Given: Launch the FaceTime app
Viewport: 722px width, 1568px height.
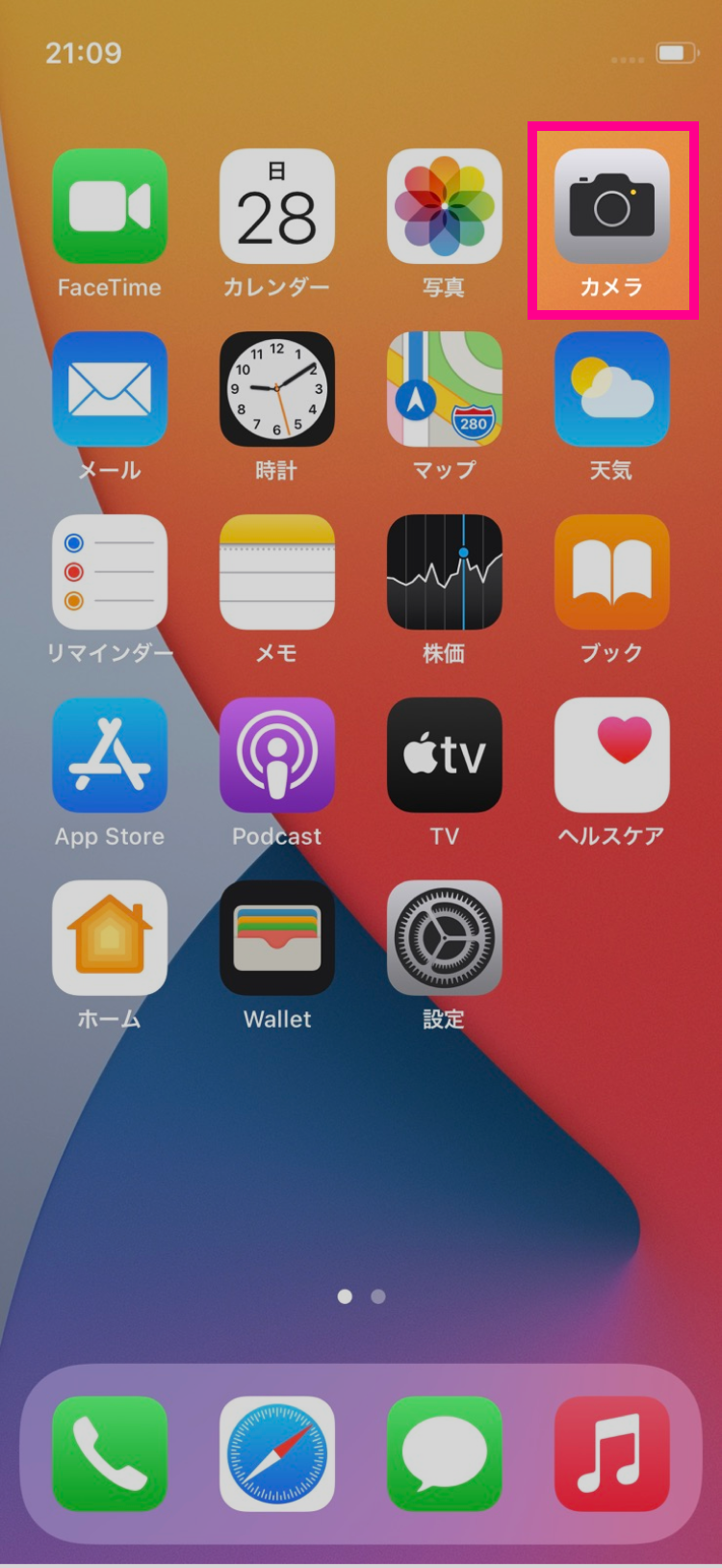Looking at the screenshot, I should [x=110, y=206].
